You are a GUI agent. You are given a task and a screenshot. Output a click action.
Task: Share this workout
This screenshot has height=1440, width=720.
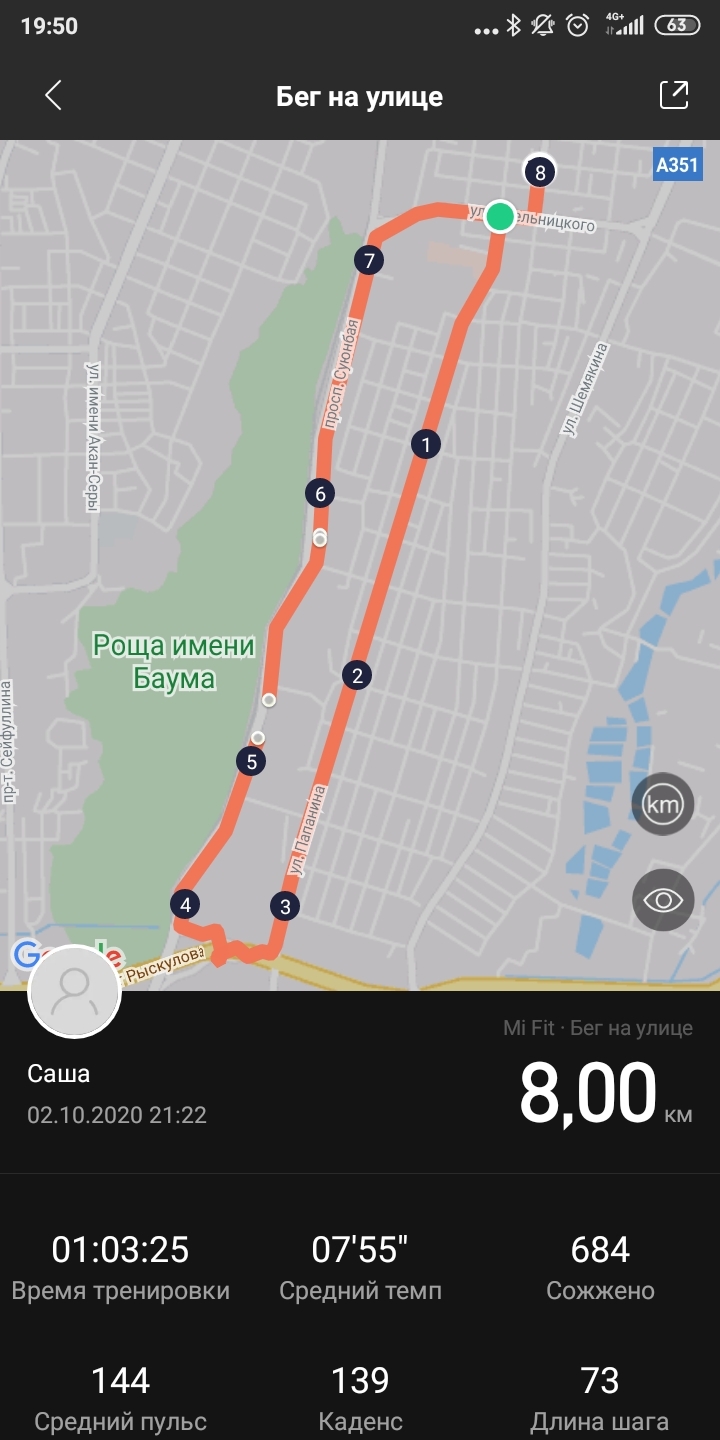[x=674, y=95]
